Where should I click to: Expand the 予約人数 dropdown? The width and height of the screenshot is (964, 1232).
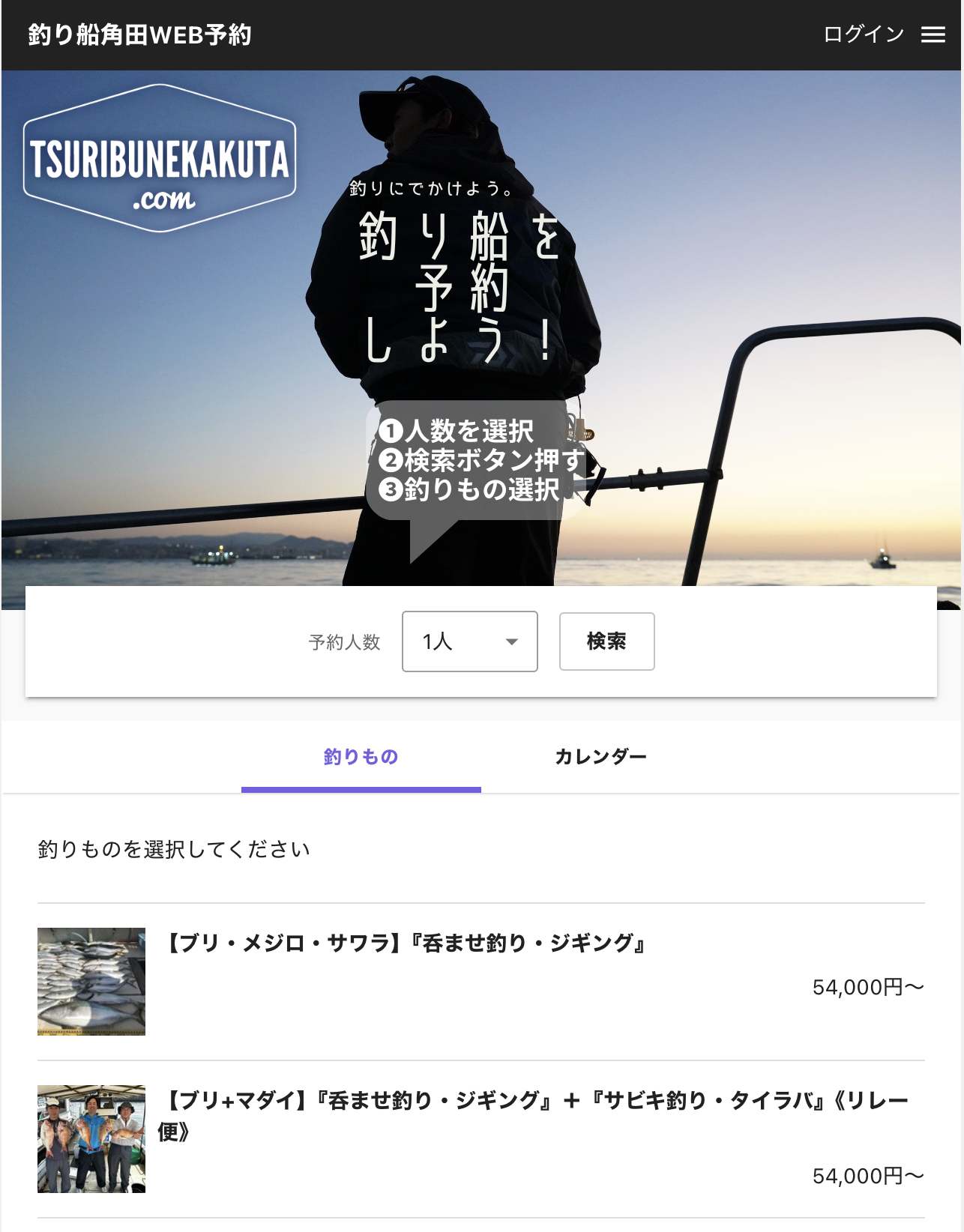pos(469,641)
